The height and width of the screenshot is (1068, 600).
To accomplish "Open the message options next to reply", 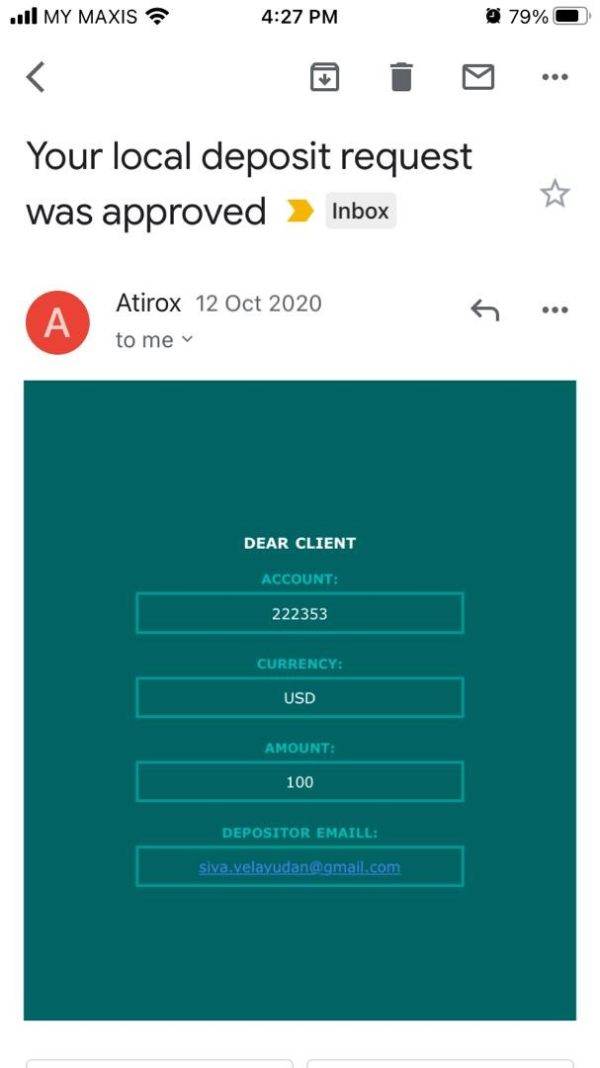I will 554,310.
